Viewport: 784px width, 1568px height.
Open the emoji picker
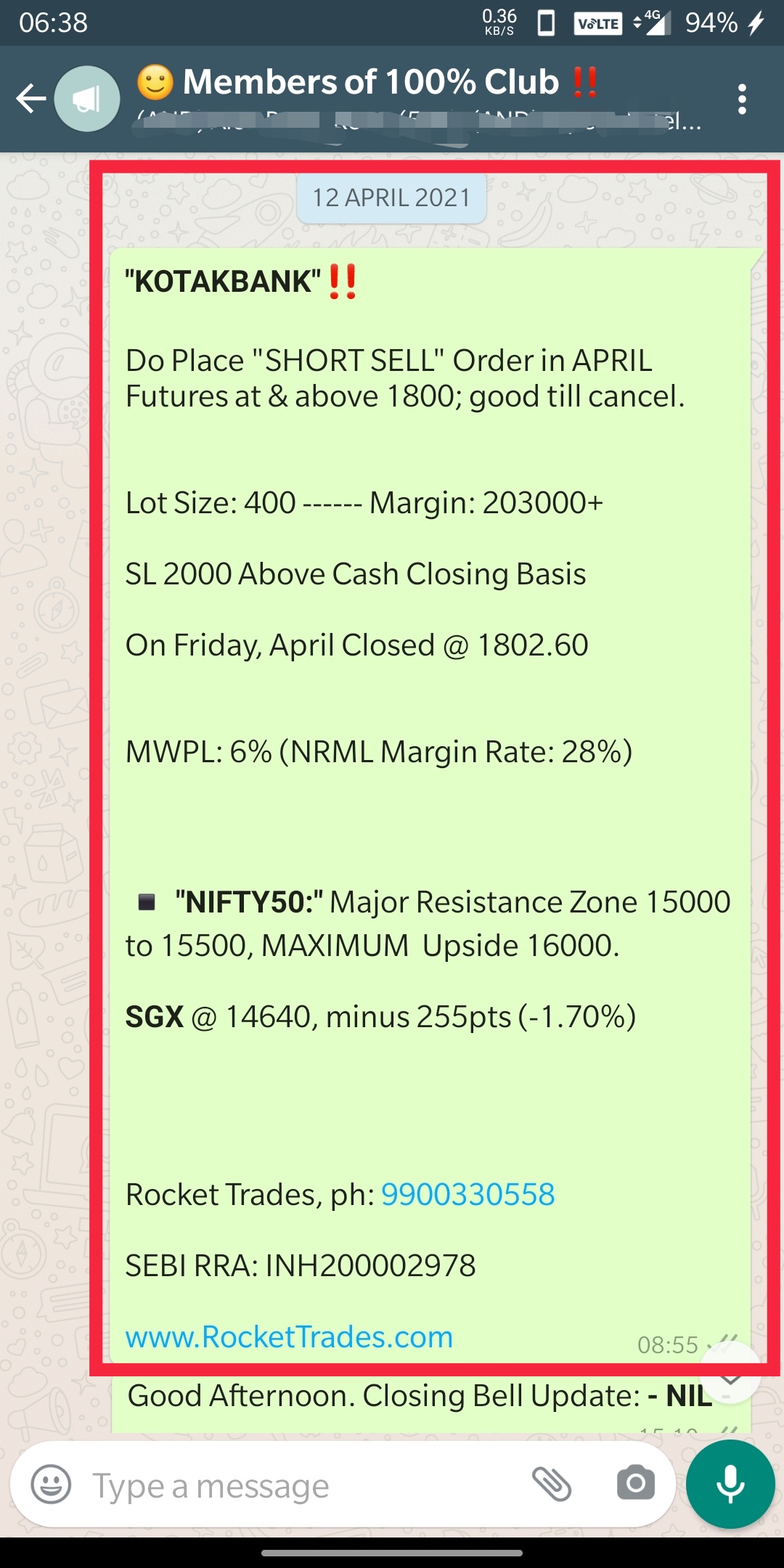[51, 1485]
